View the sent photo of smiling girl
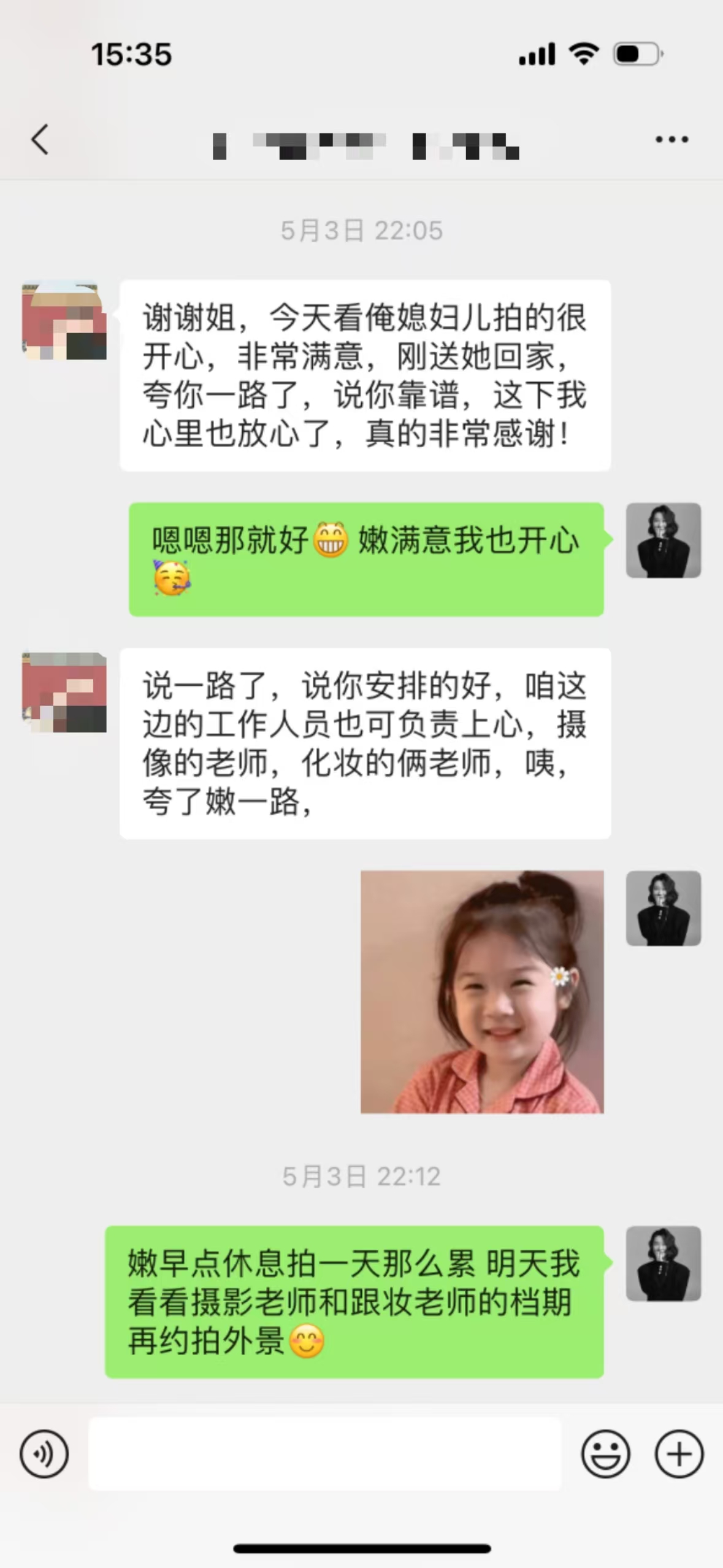The width and height of the screenshot is (723, 1568). (482, 991)
